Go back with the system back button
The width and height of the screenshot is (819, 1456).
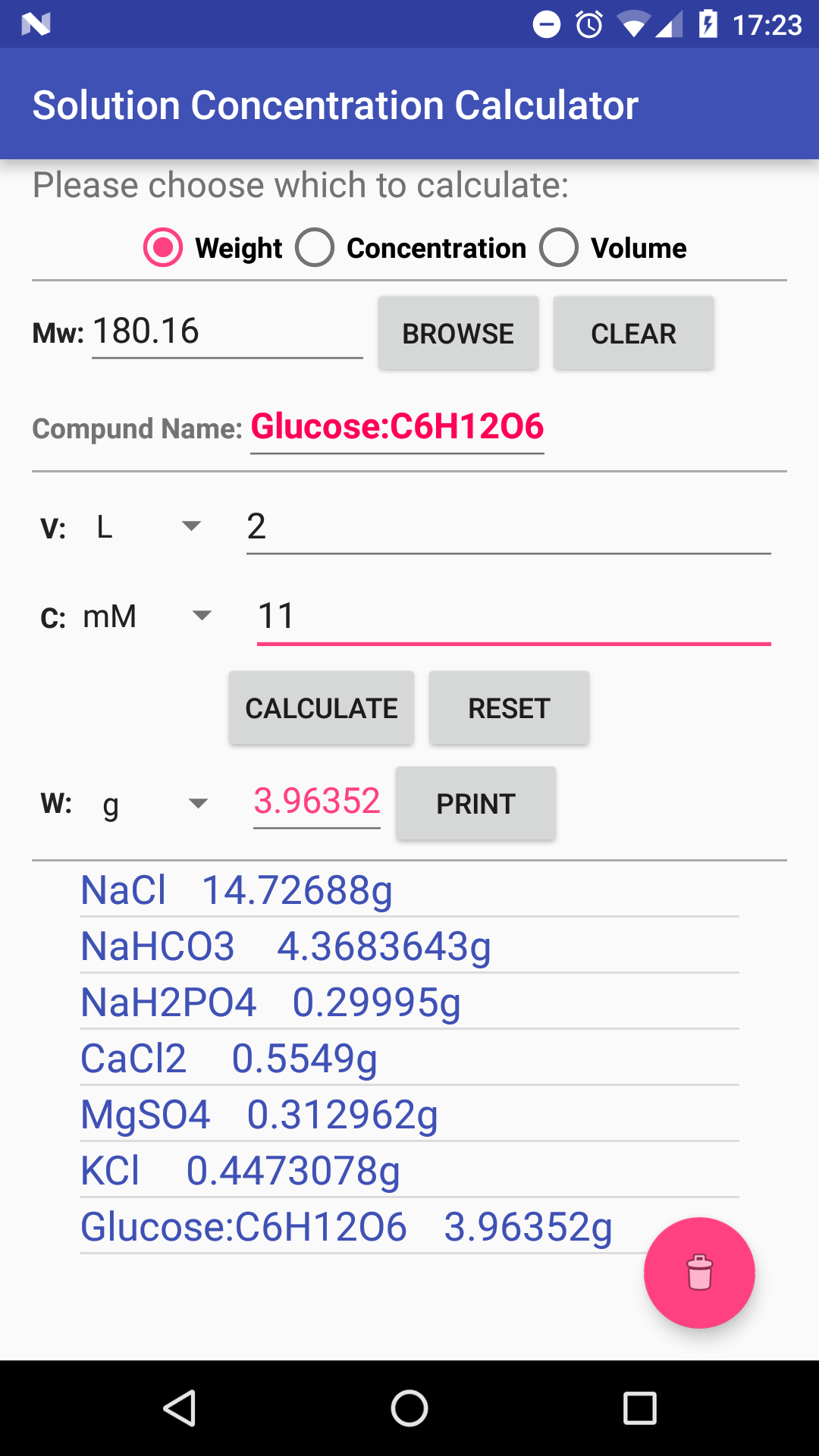180,1409
